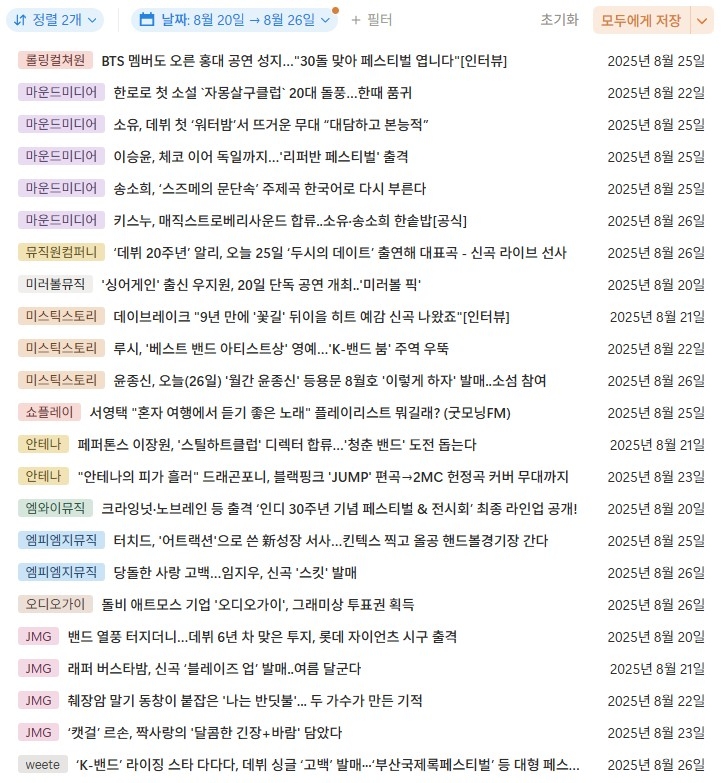
Task: Add a new filter with + 필터
Action: (x=371, y=20)
